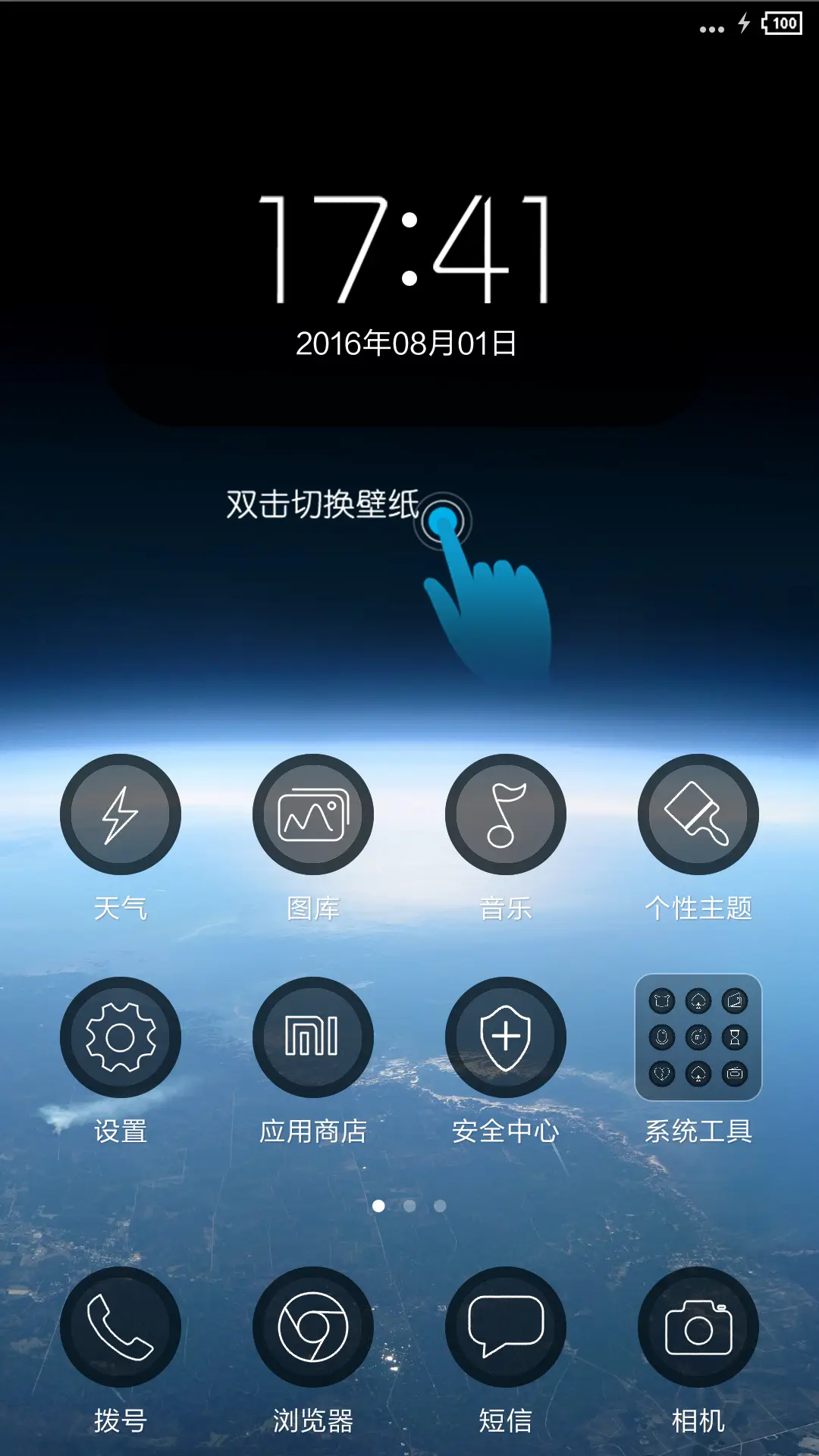Open the 天气 weather app
Image resolution: width=819 pixels, height=1456 pixels.
point(121,814)
